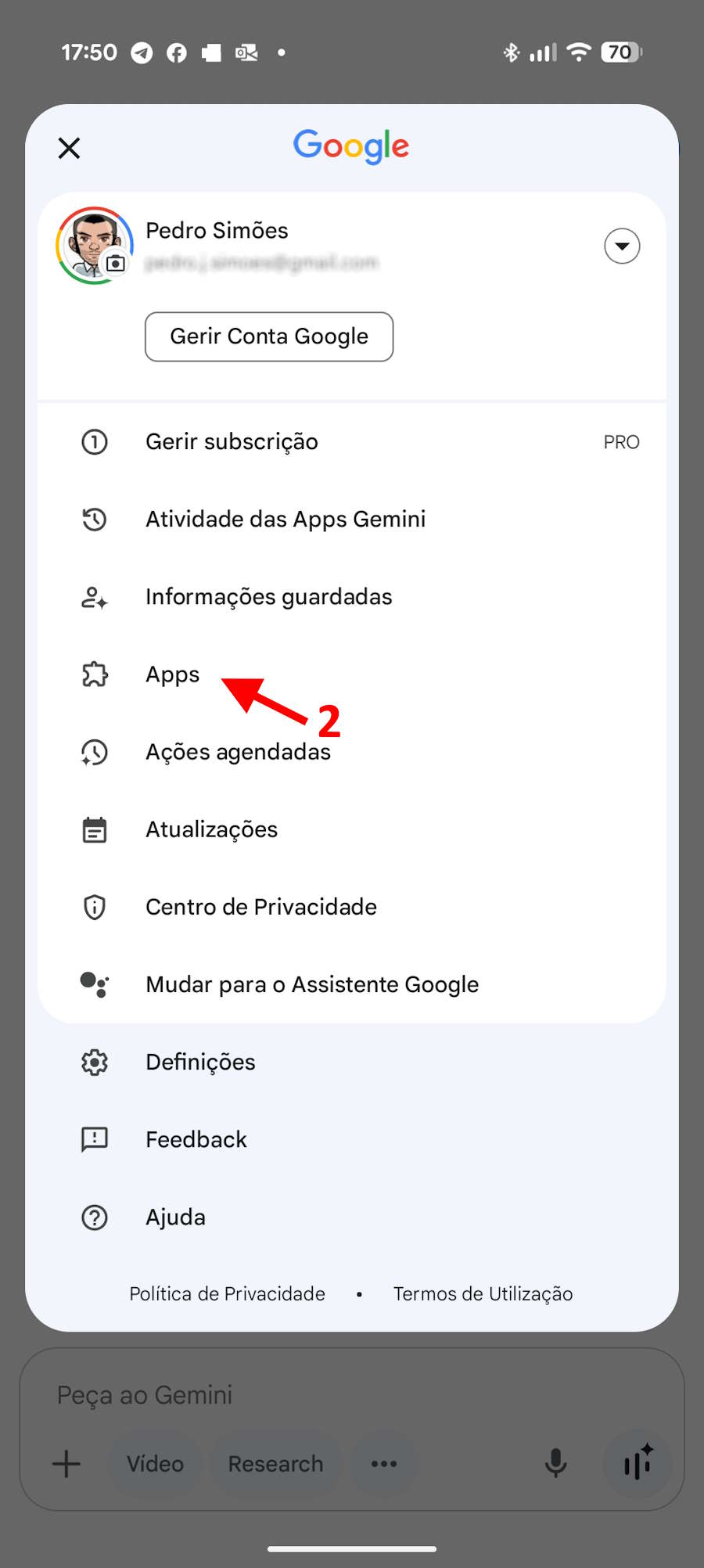Open the Termos de Utilização link
This screenshot has height=1568, width=704.
483,1294
